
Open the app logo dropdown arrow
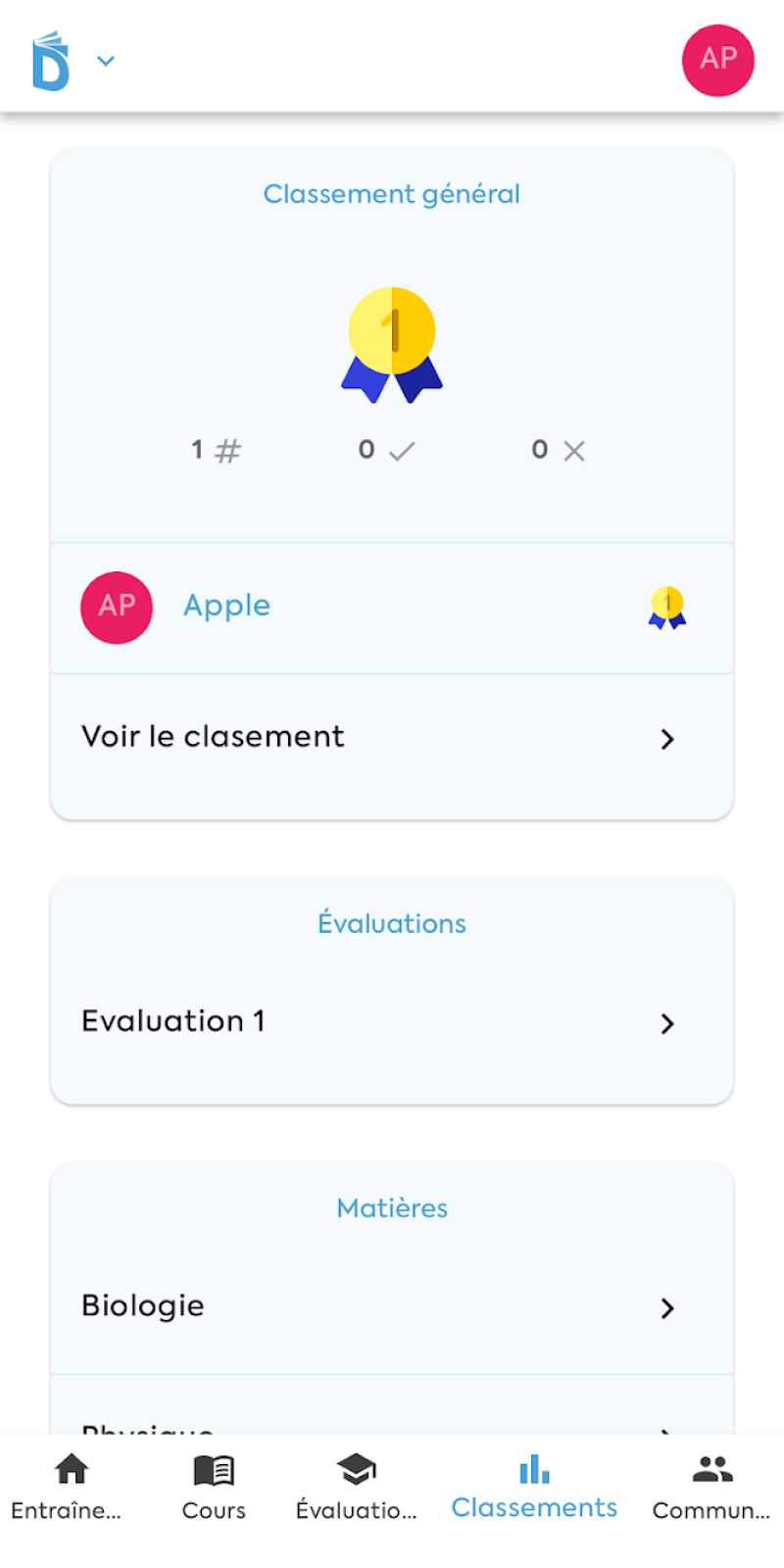106,61
